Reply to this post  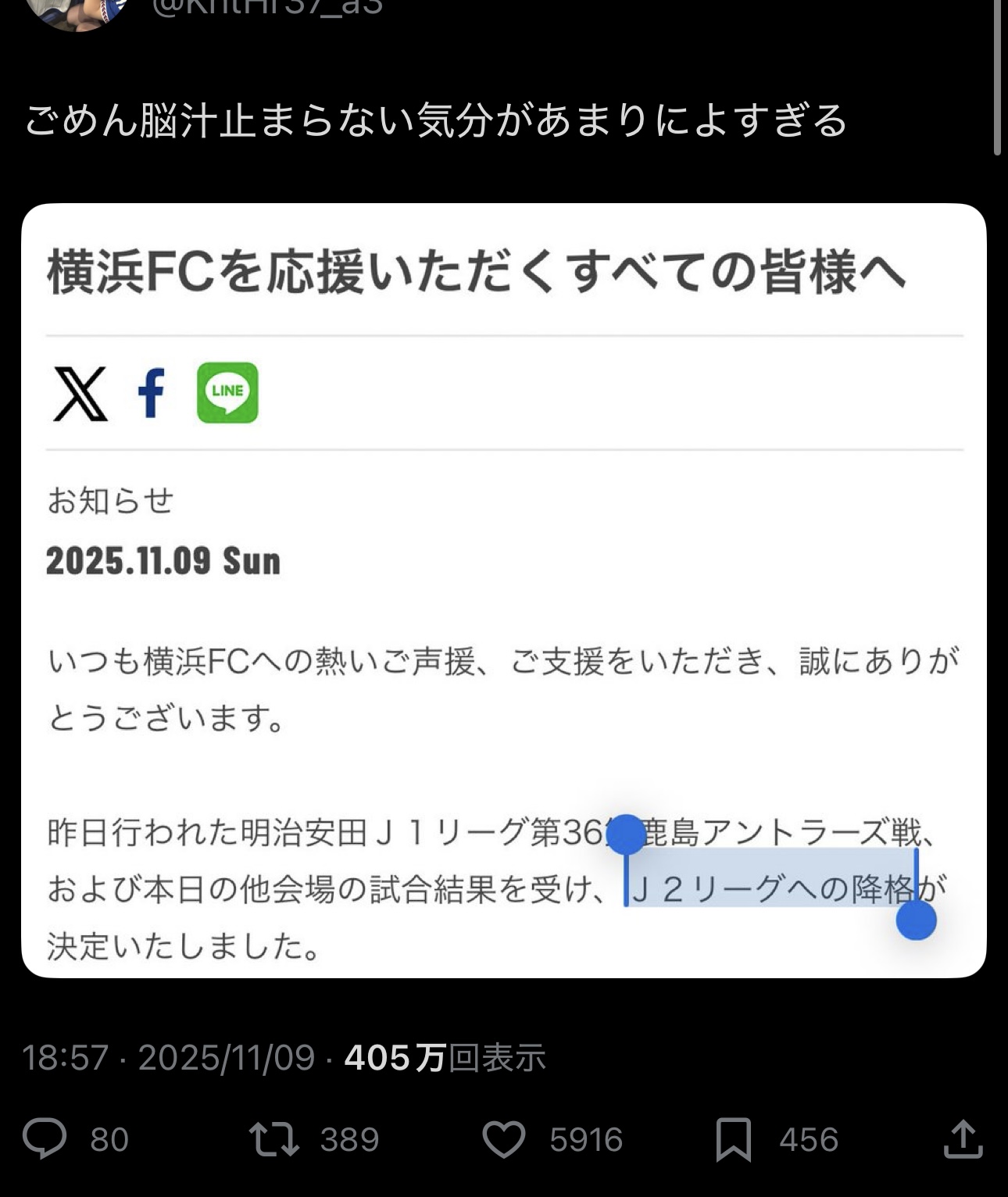(45, 1138)
